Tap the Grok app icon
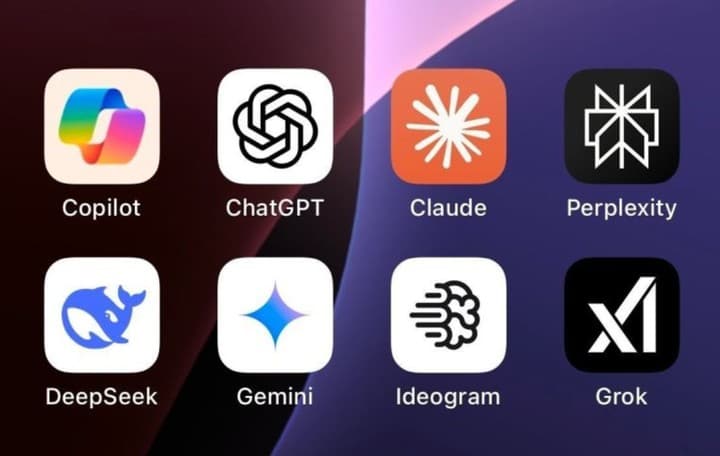This screenshot has height=456, width=720. pos(621,315)
